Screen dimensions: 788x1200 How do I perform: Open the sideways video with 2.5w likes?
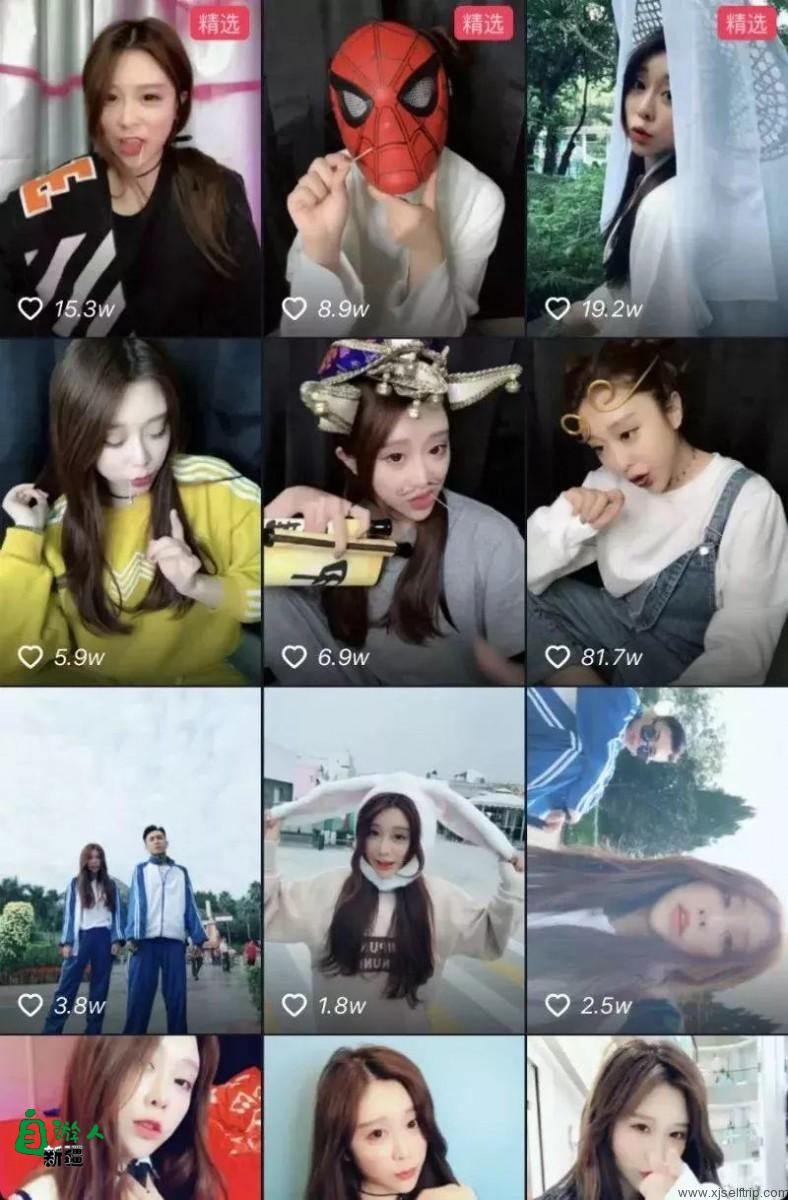(657, 860)
